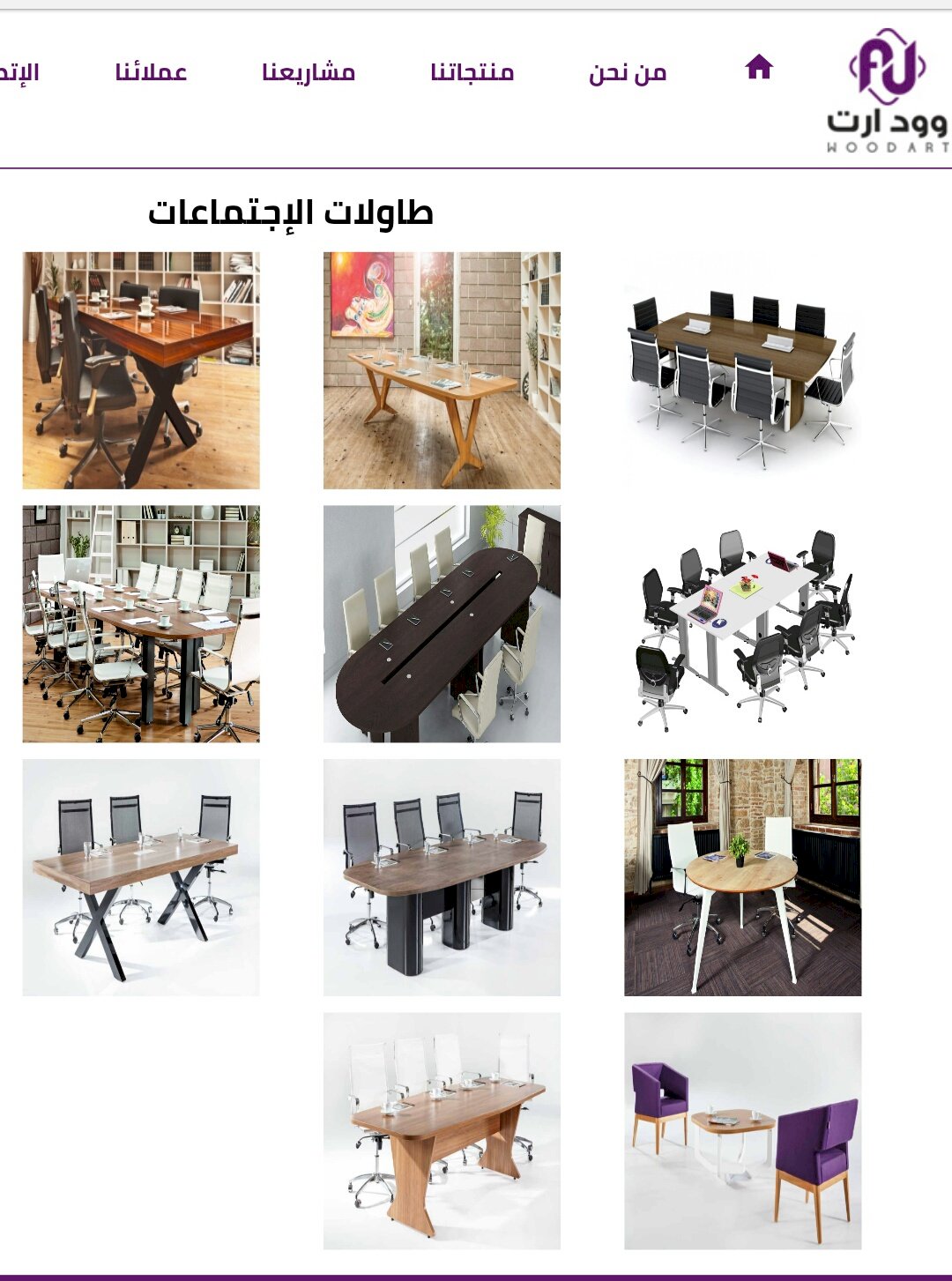
Task: Go to منتجاتنا products menu
Action: click(x=472, y=72)
